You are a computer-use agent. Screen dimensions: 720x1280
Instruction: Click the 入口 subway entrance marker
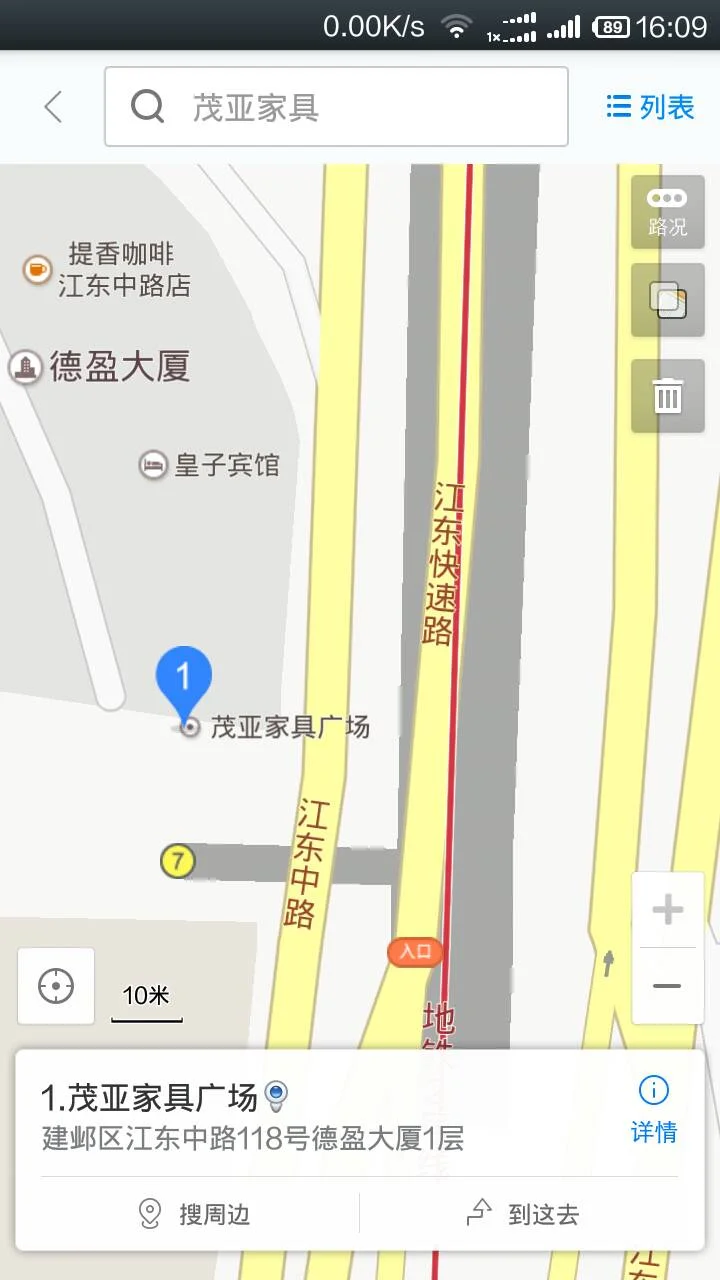(x=414, y=952)
